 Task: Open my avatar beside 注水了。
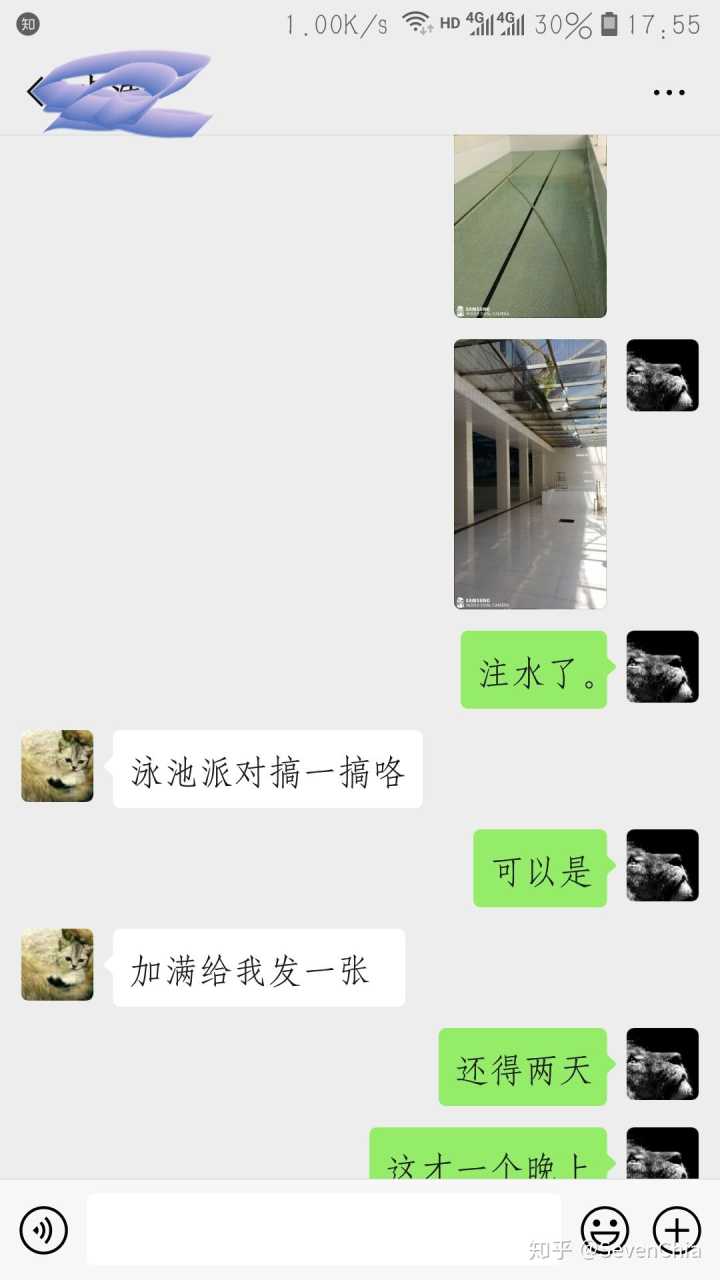click(x=662, y=667)
